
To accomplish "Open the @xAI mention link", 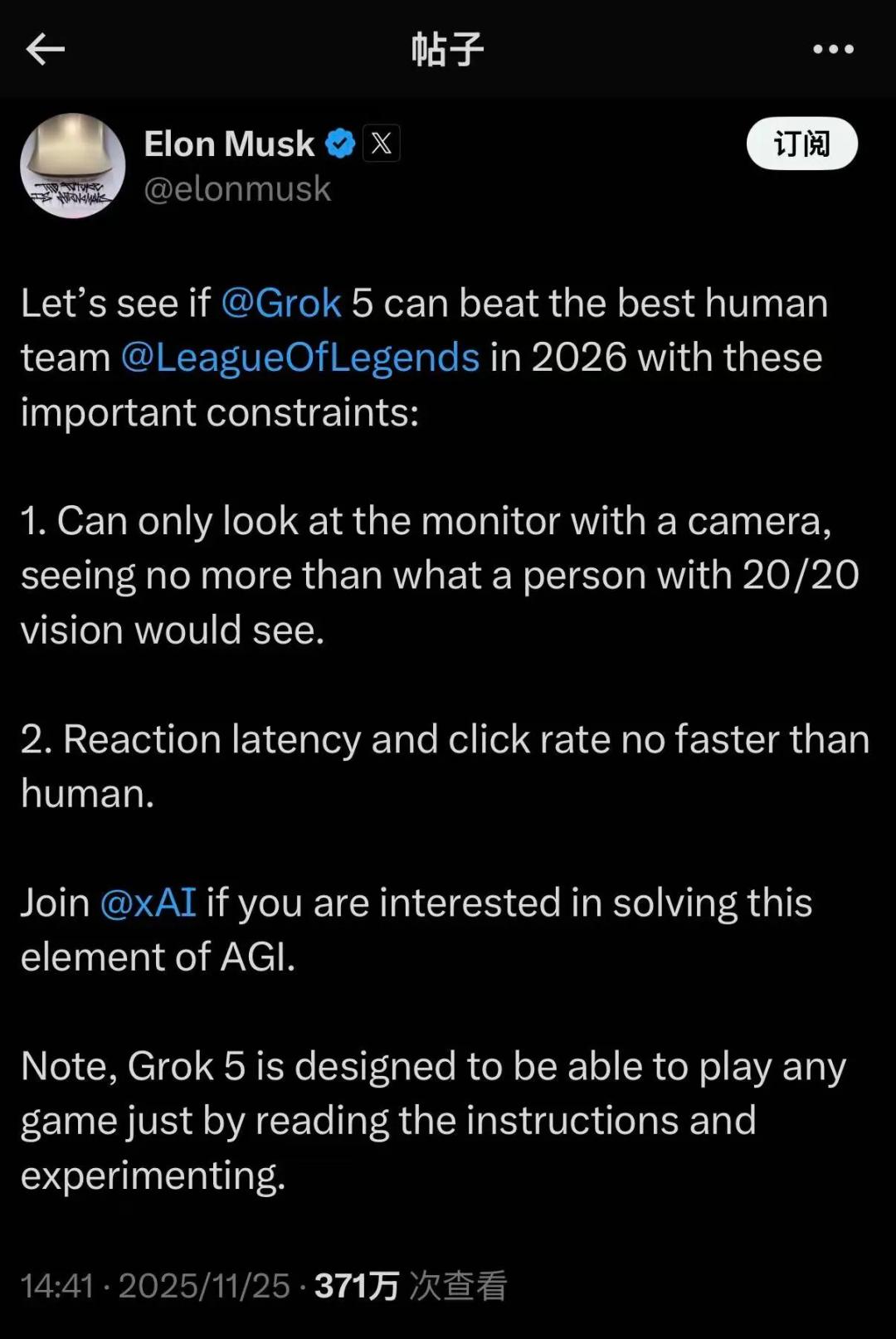I will (x=149, y=903).
